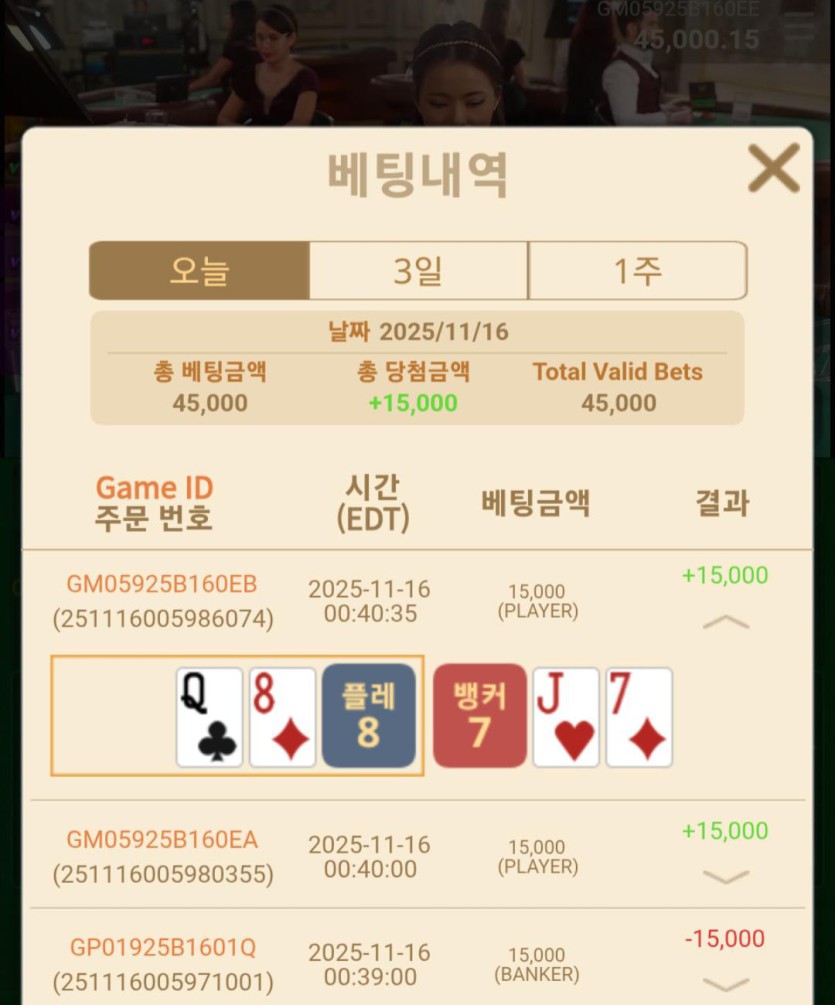Switch to the 3일 tab
Image resolution: width=835 pixels, height=1005 pixels.
pyautogui.click(x=418, y=271)
